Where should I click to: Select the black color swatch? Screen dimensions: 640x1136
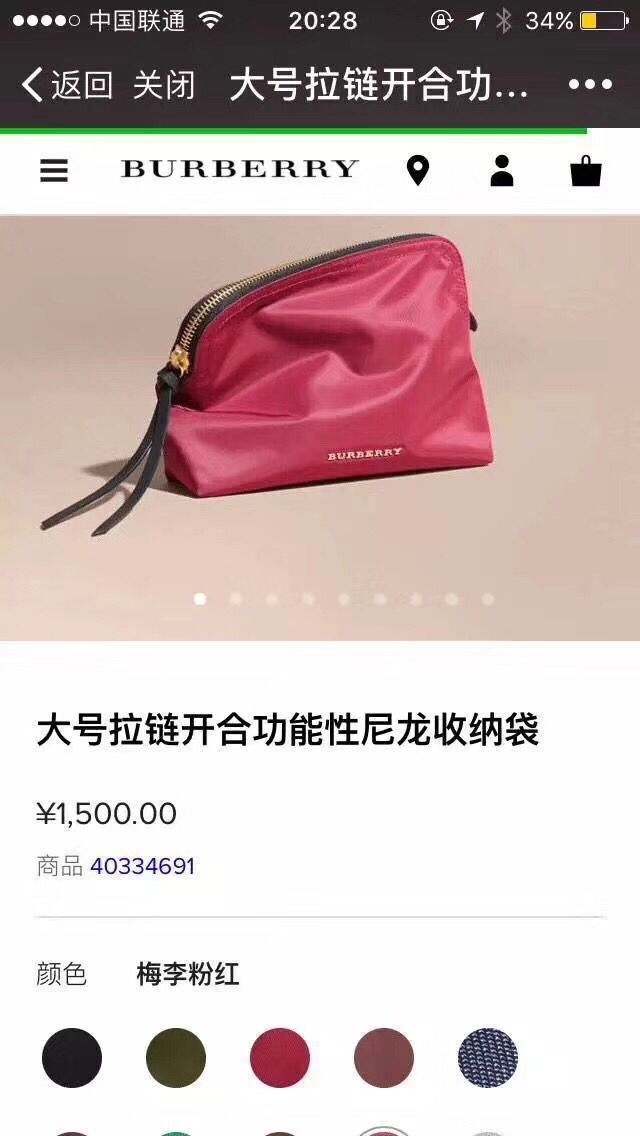(72, 1057)
